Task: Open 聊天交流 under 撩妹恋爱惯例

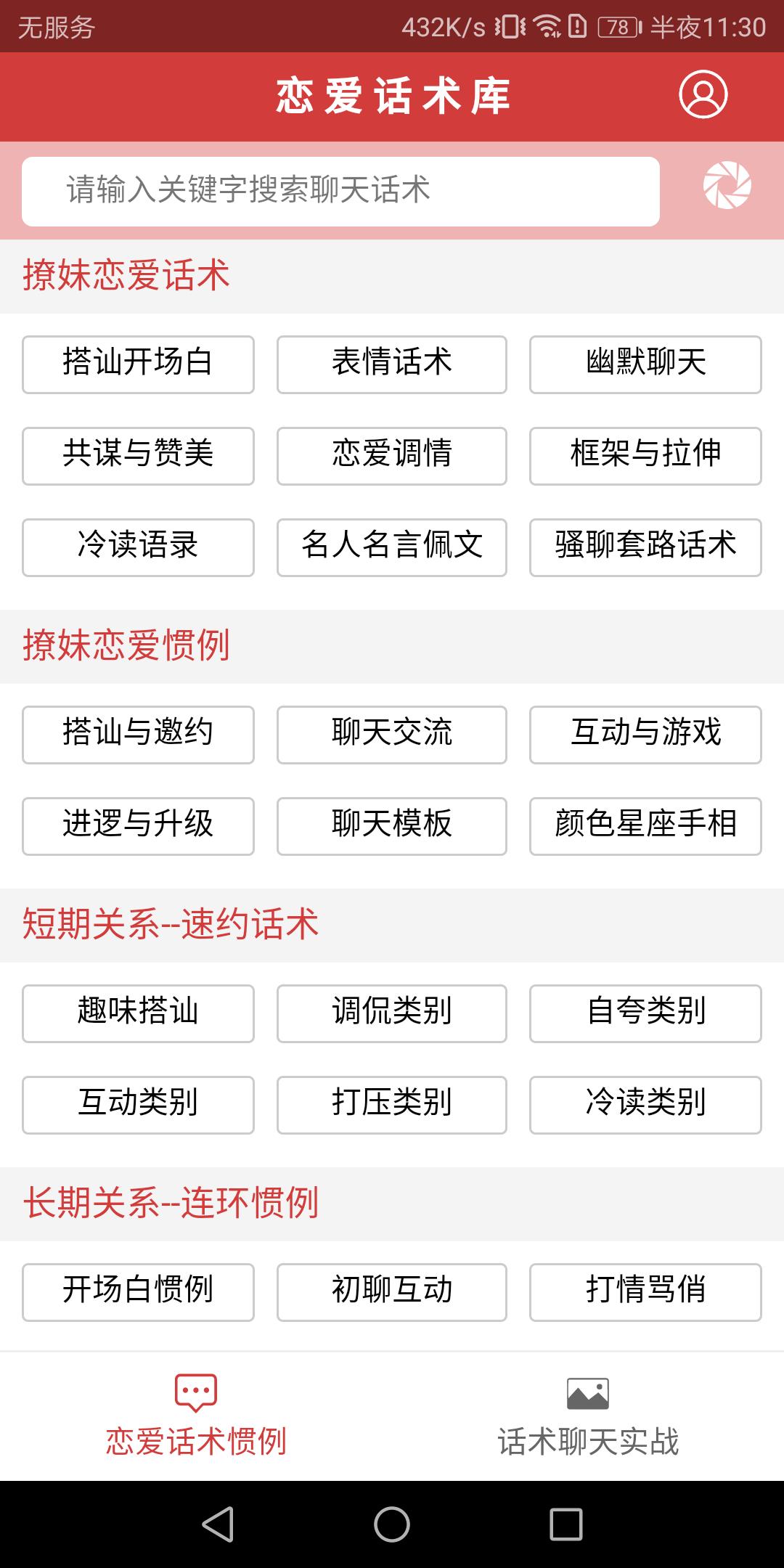Action: 391,735
